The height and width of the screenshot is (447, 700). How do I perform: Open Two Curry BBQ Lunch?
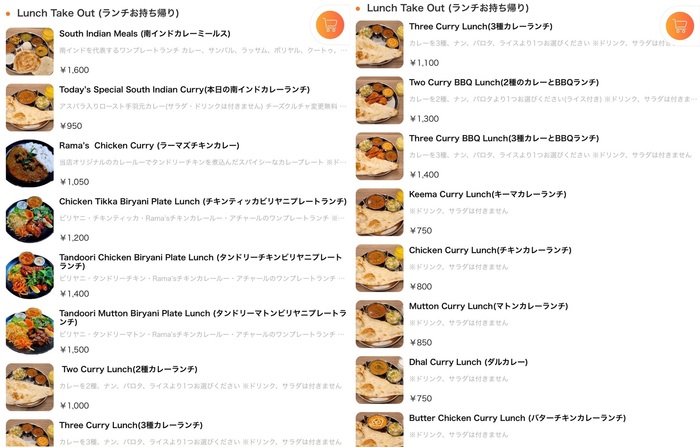503,83
